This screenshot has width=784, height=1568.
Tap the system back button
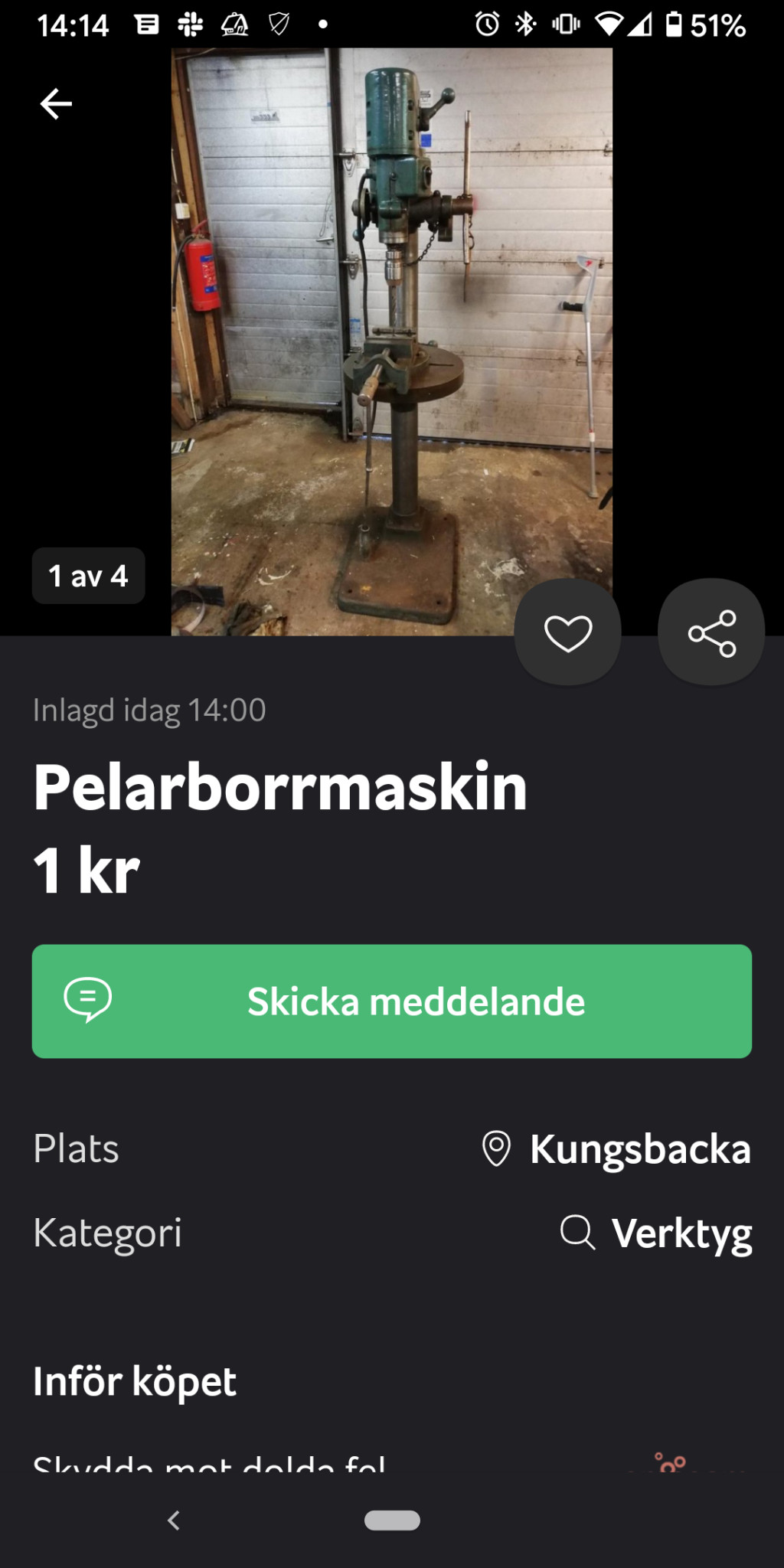pyautogui.click(x=174, y=1520)
